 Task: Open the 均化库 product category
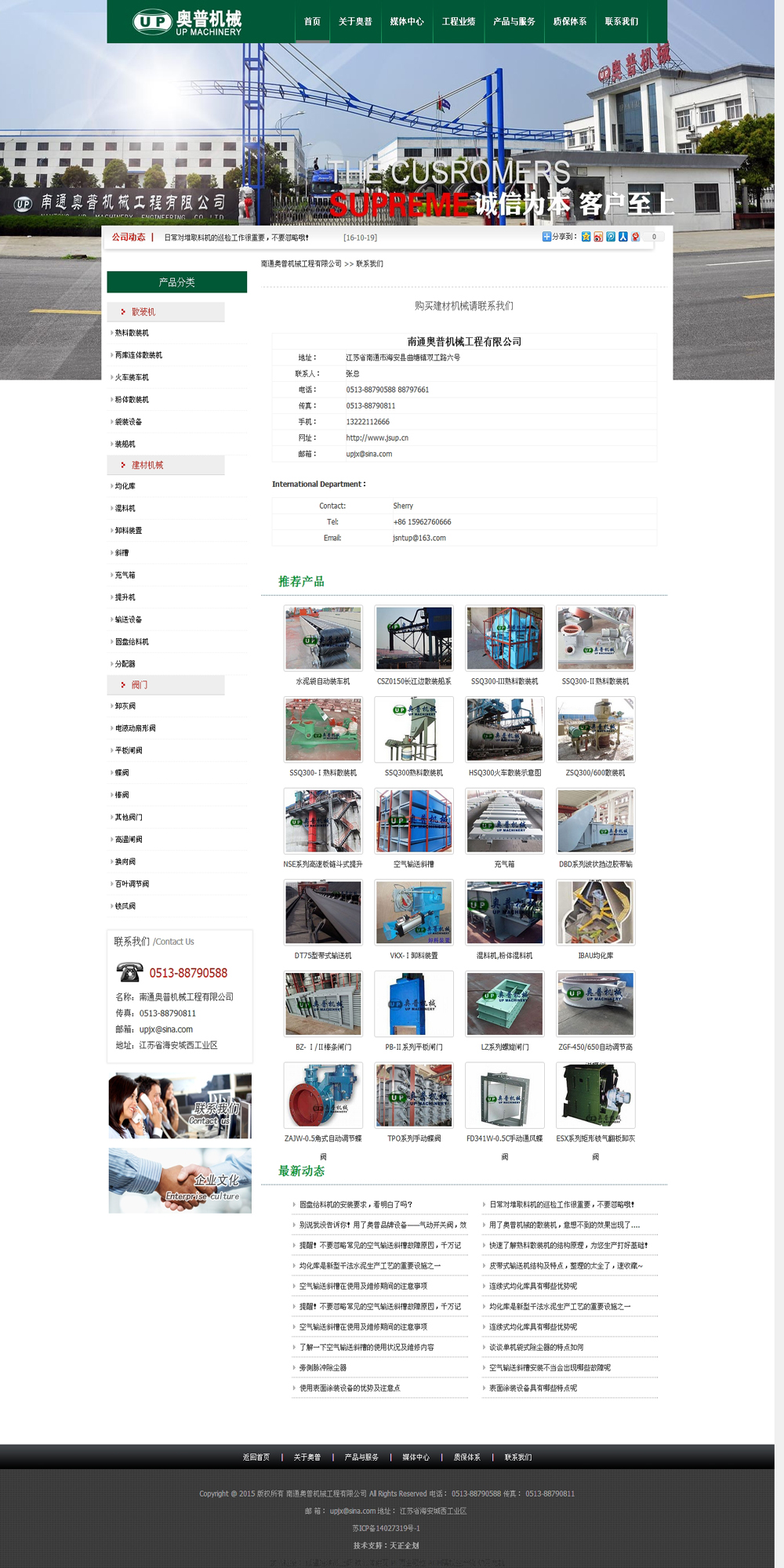[125, 486]
